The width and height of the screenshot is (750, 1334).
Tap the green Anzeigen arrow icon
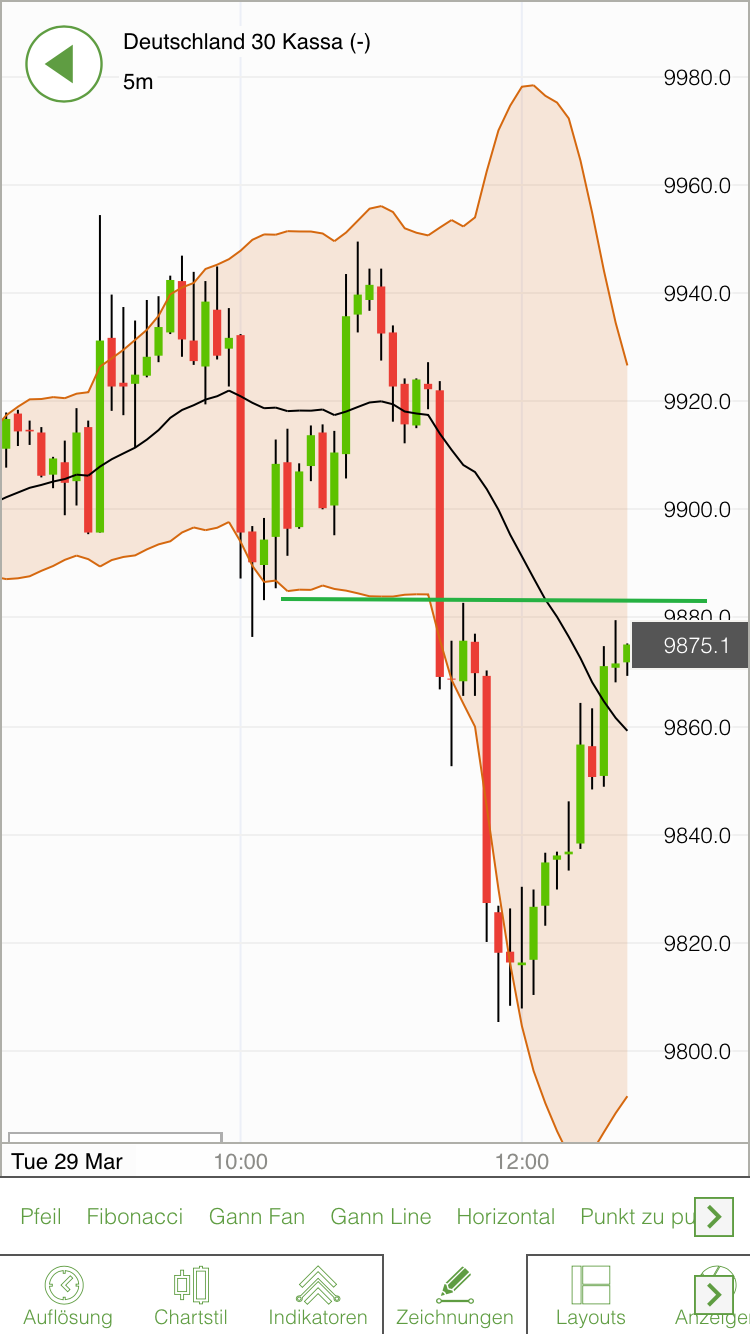point(713,1293)
